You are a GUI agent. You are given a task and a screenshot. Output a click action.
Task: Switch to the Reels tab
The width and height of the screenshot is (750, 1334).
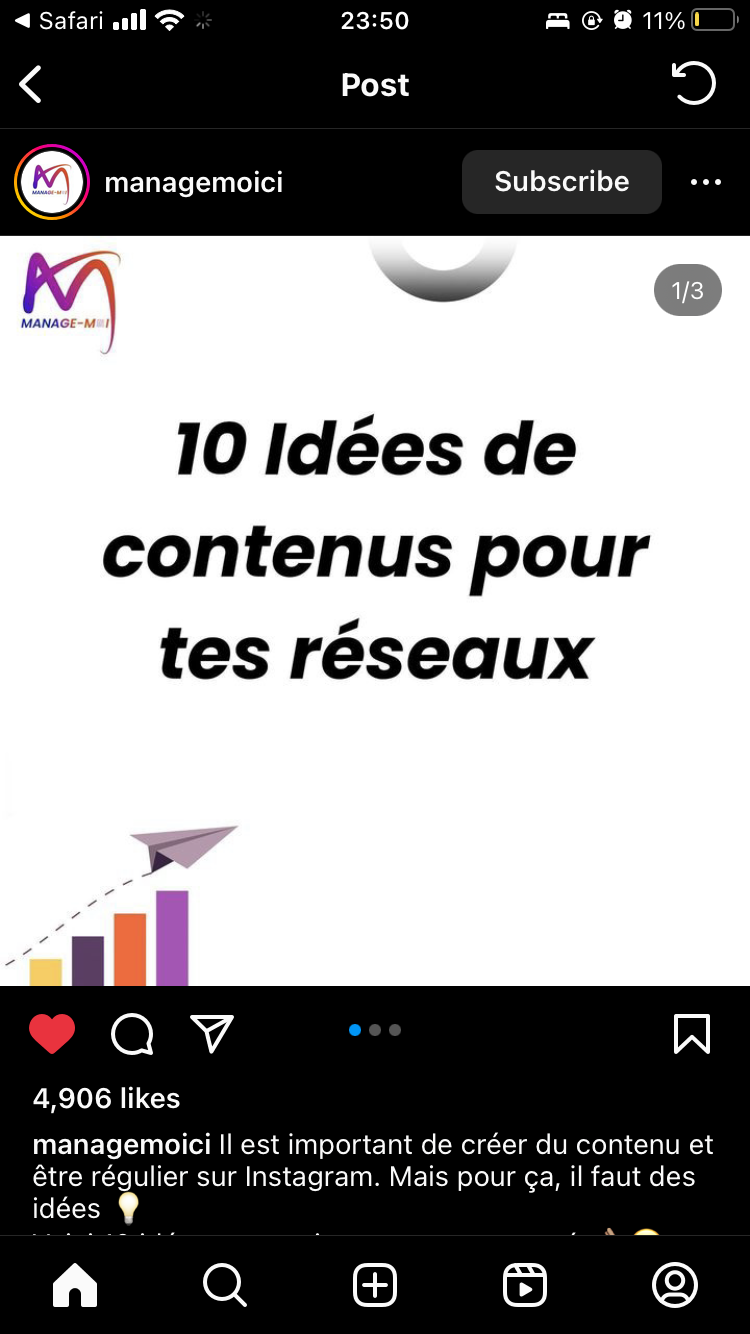click(525, 1285)
